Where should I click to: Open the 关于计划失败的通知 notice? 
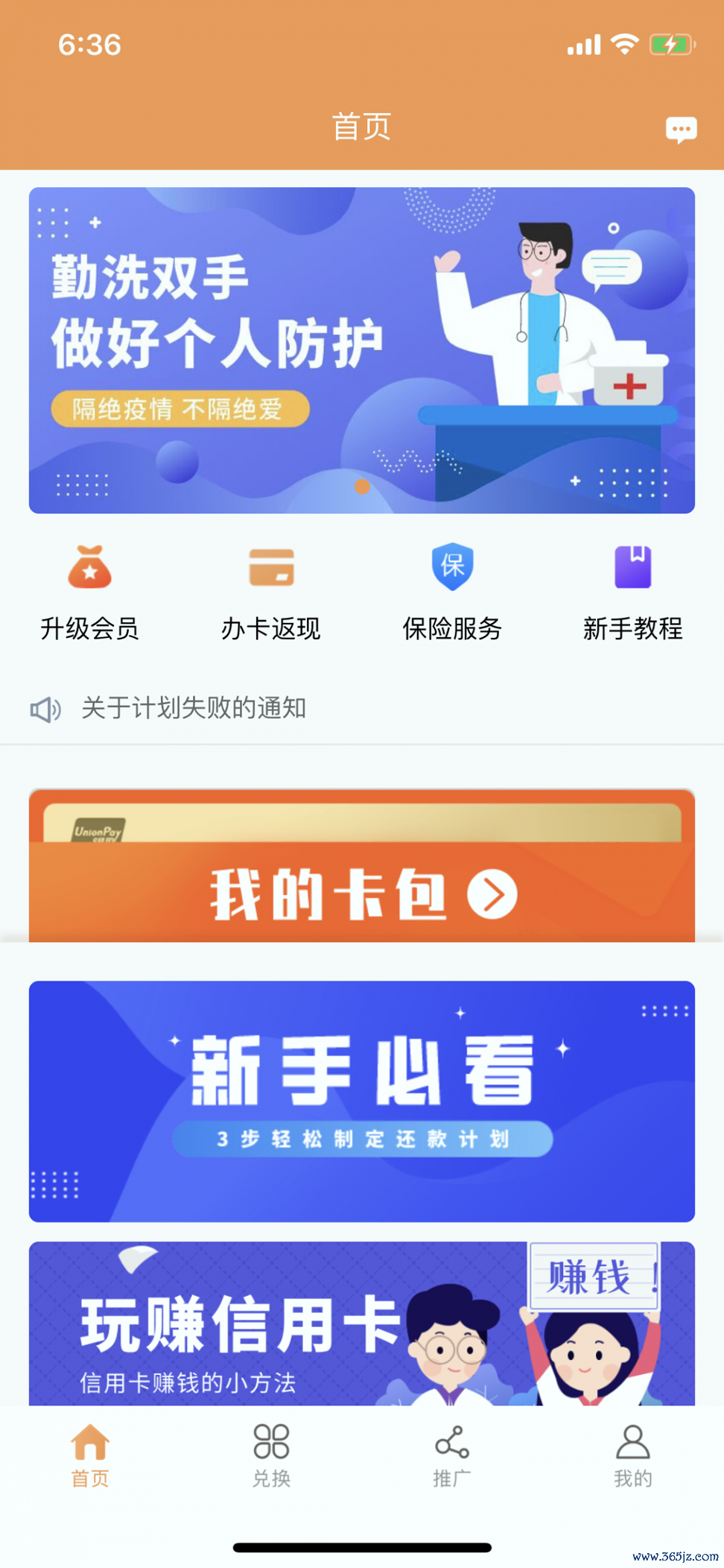194,709
